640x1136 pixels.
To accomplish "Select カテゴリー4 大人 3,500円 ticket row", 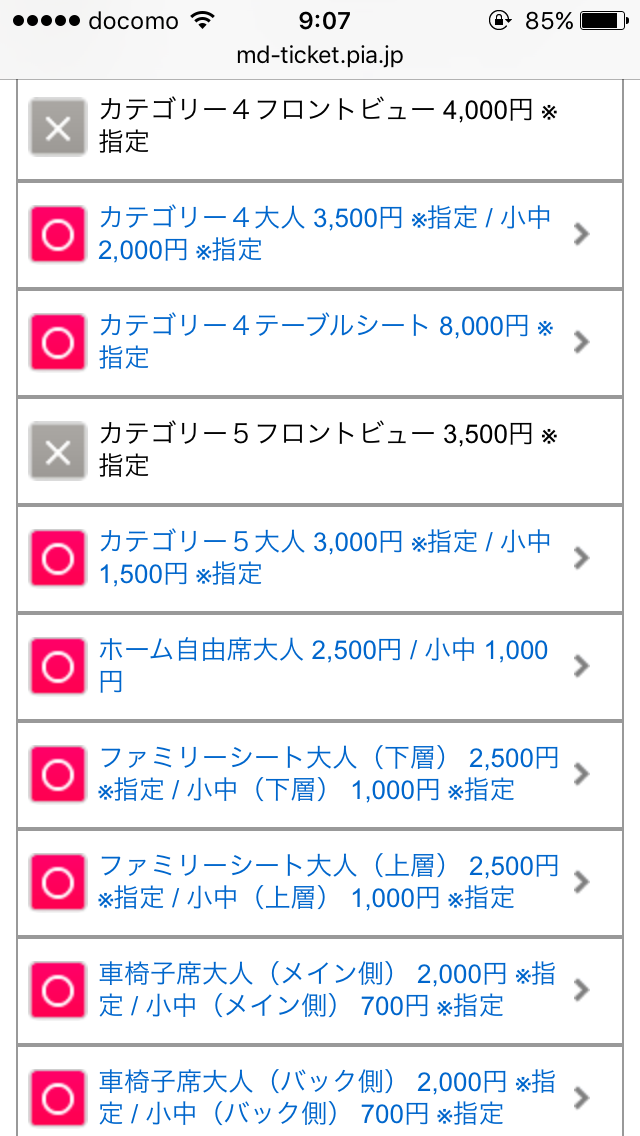I will tap(324, 234).
